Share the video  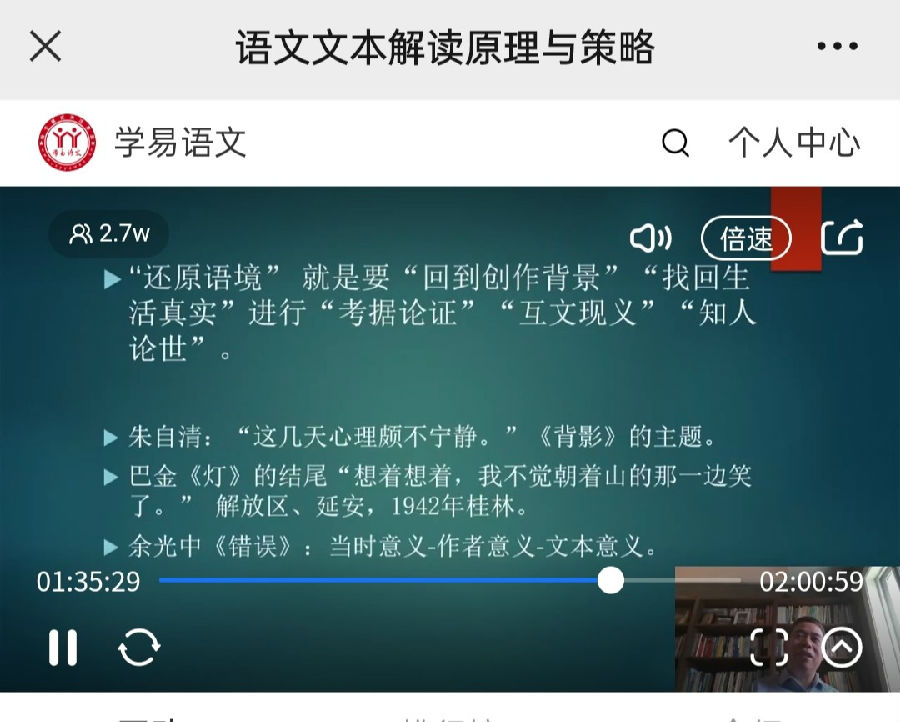(842, 237)
